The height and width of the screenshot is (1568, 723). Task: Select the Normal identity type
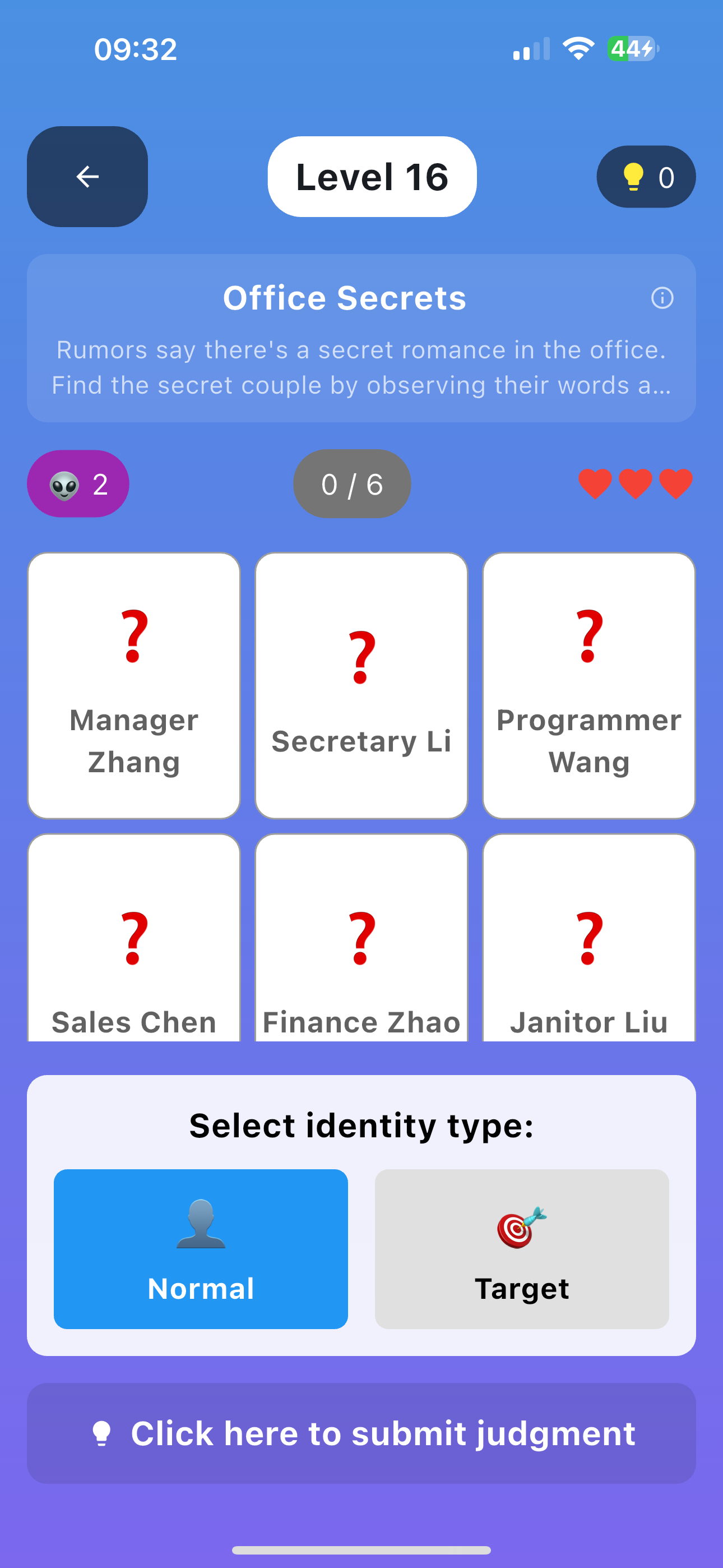point(201,1248)
